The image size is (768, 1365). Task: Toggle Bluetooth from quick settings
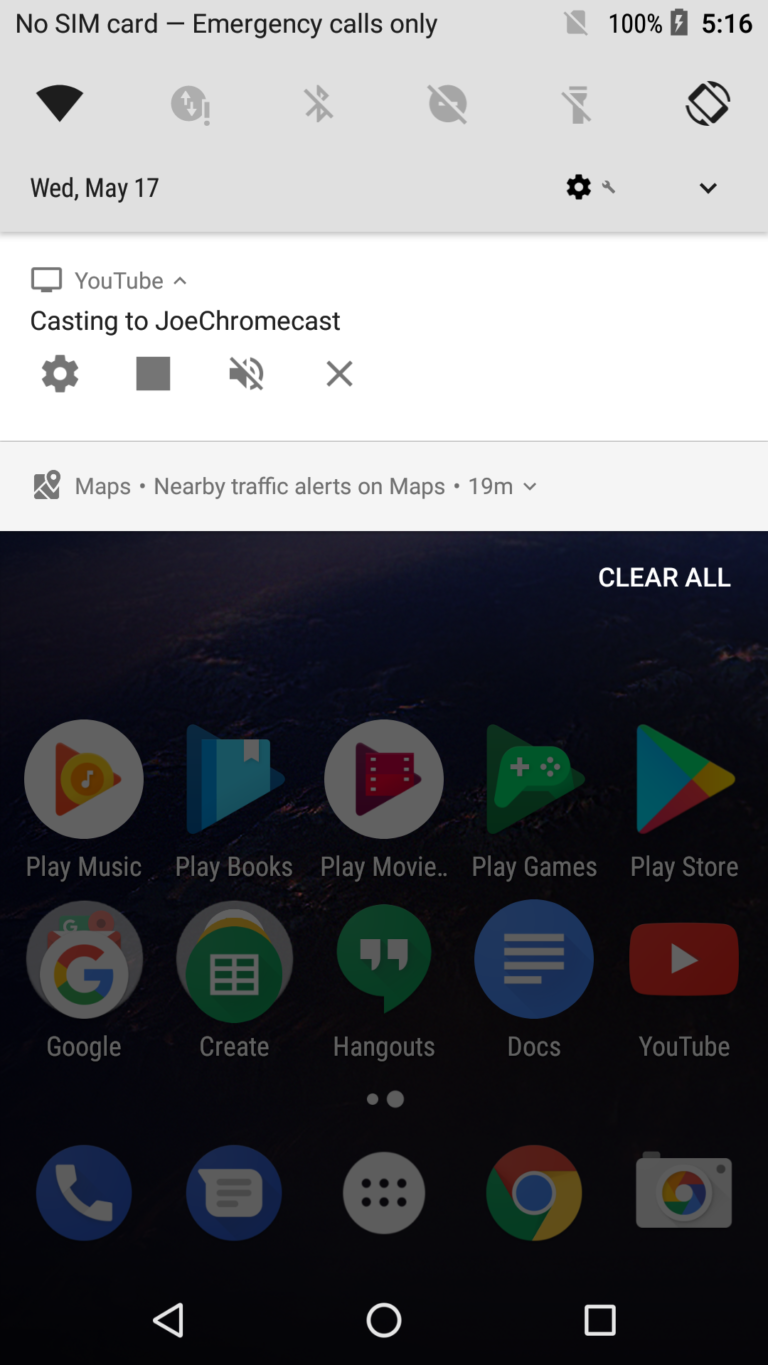[318, 103]
